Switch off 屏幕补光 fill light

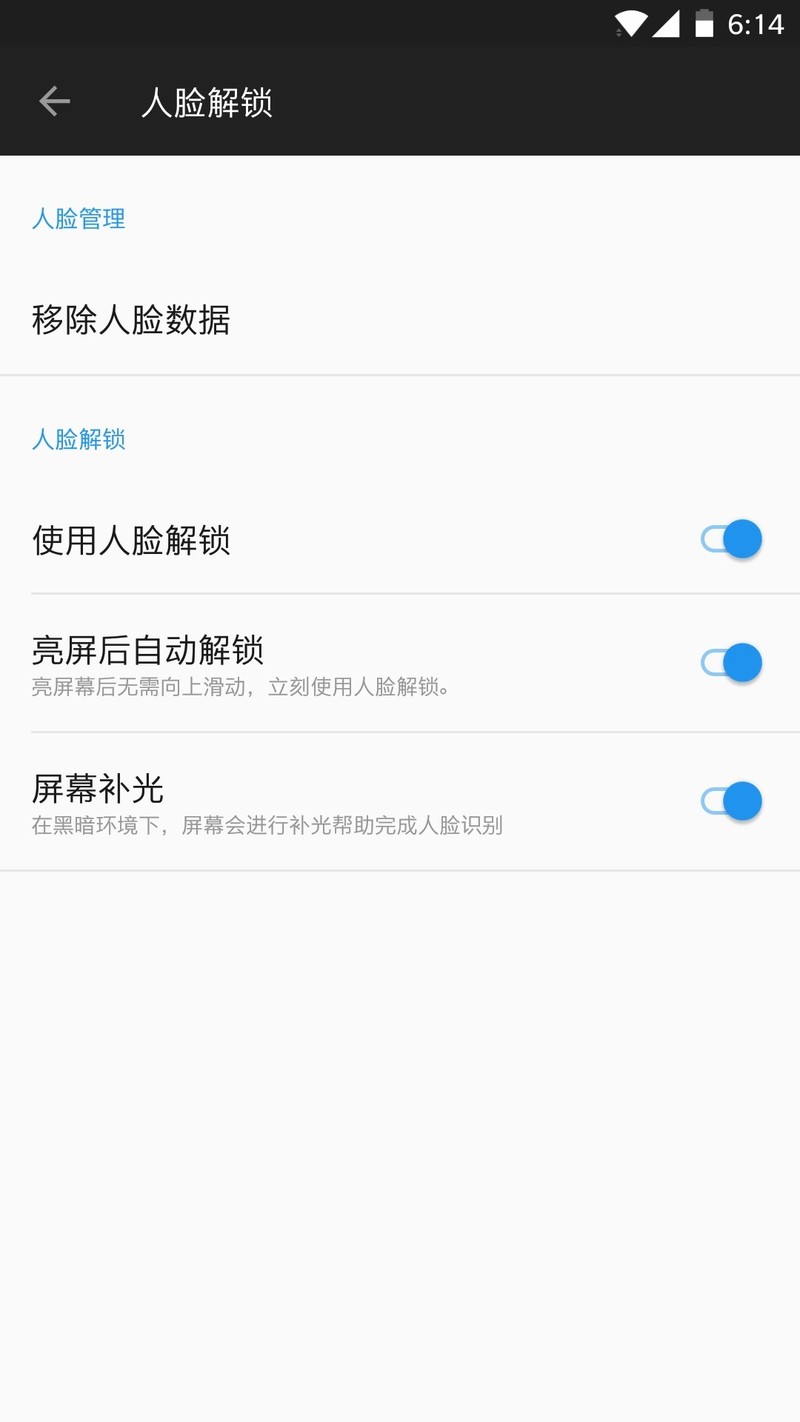tap(731, 801)
